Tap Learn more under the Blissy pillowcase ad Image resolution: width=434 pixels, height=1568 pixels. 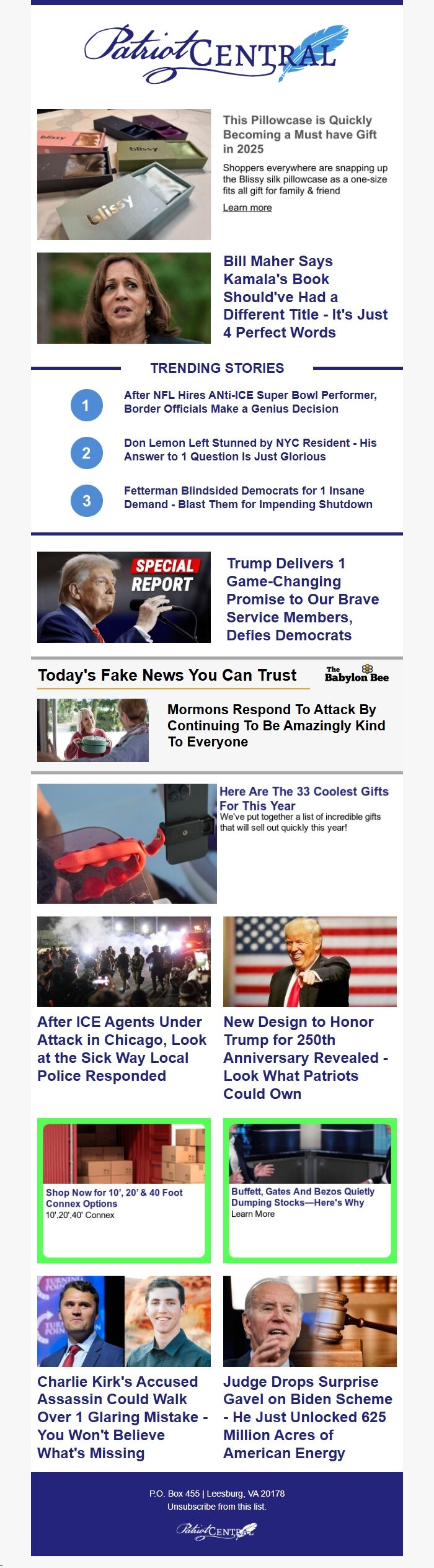pyautogui.click(x=247, y=207)
